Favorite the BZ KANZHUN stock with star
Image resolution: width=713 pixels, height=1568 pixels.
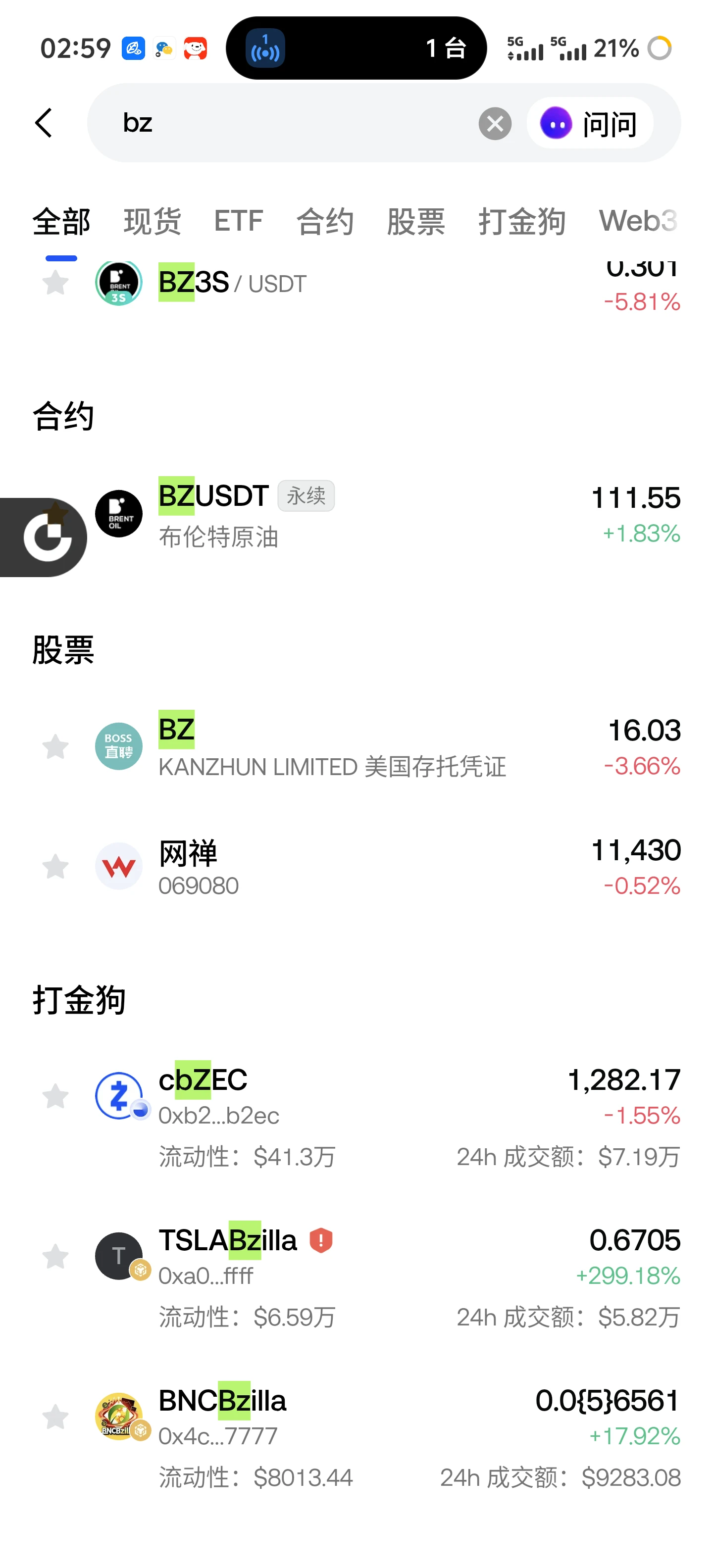pyautogui.click(x=55, y=747)
